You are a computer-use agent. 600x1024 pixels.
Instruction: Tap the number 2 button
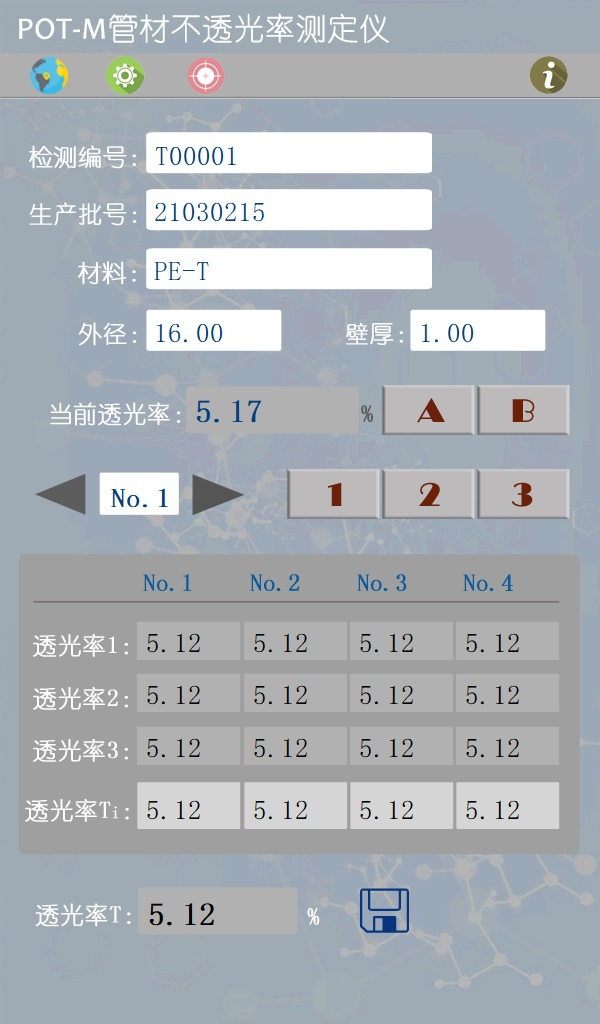tap(430, 494)
